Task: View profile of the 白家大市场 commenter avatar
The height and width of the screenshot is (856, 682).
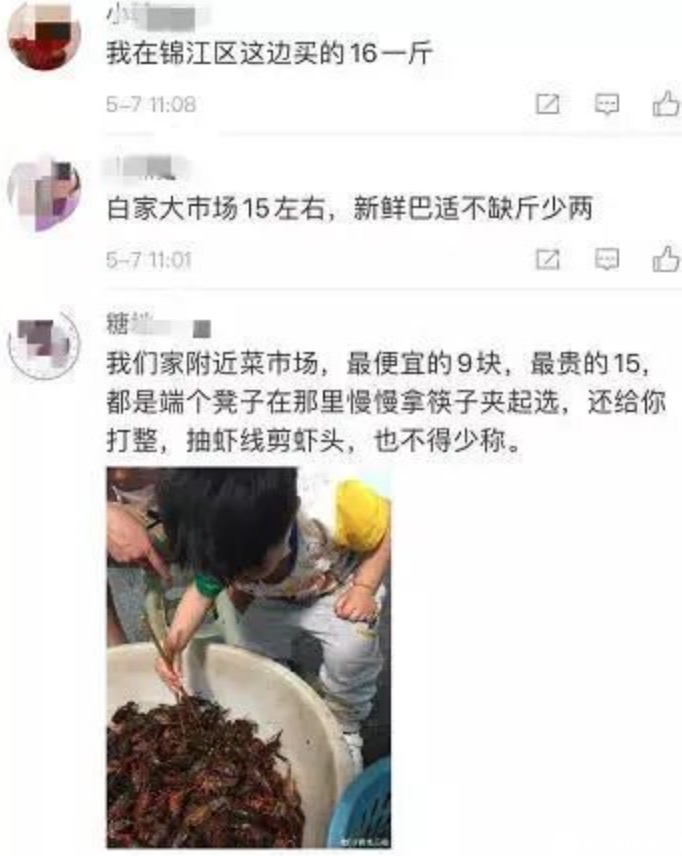Action: [x=43, y=191]
